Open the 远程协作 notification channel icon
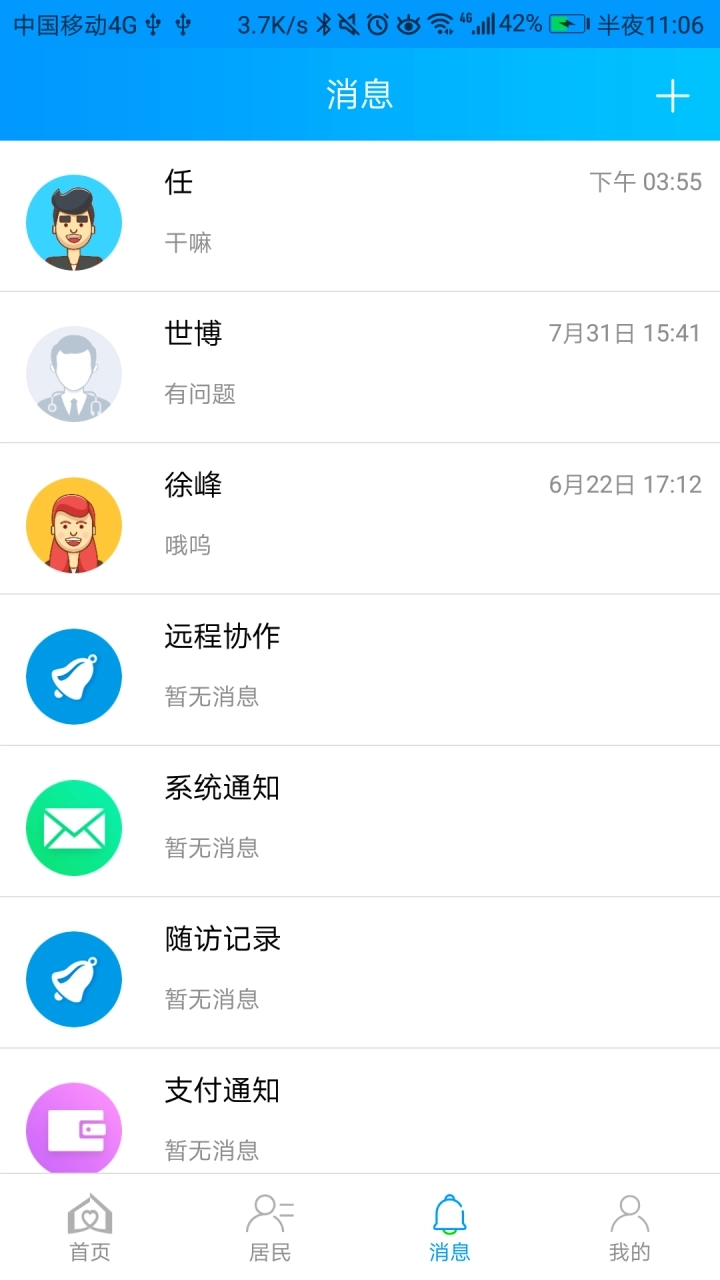 [x=73, y=676]
